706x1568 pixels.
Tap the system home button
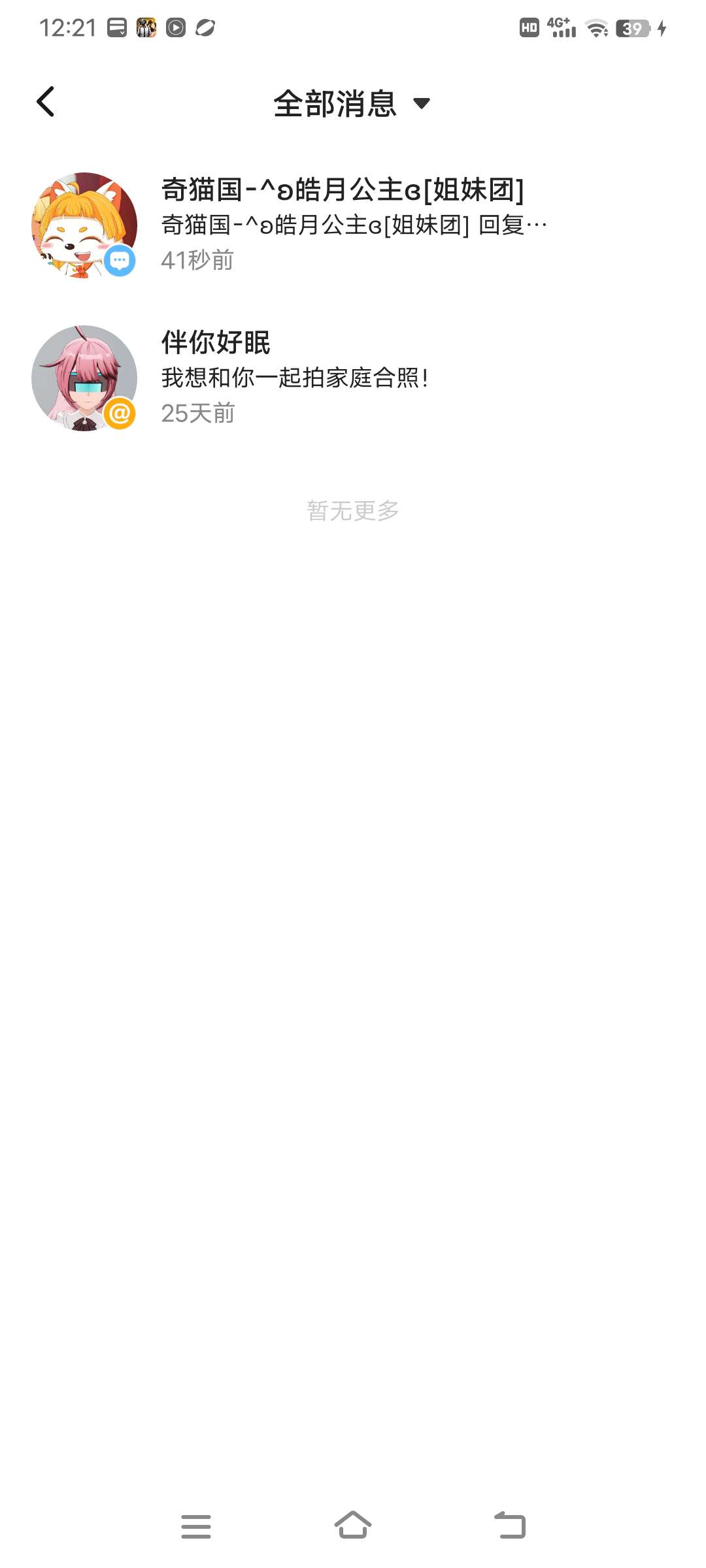click(353, 1526)
